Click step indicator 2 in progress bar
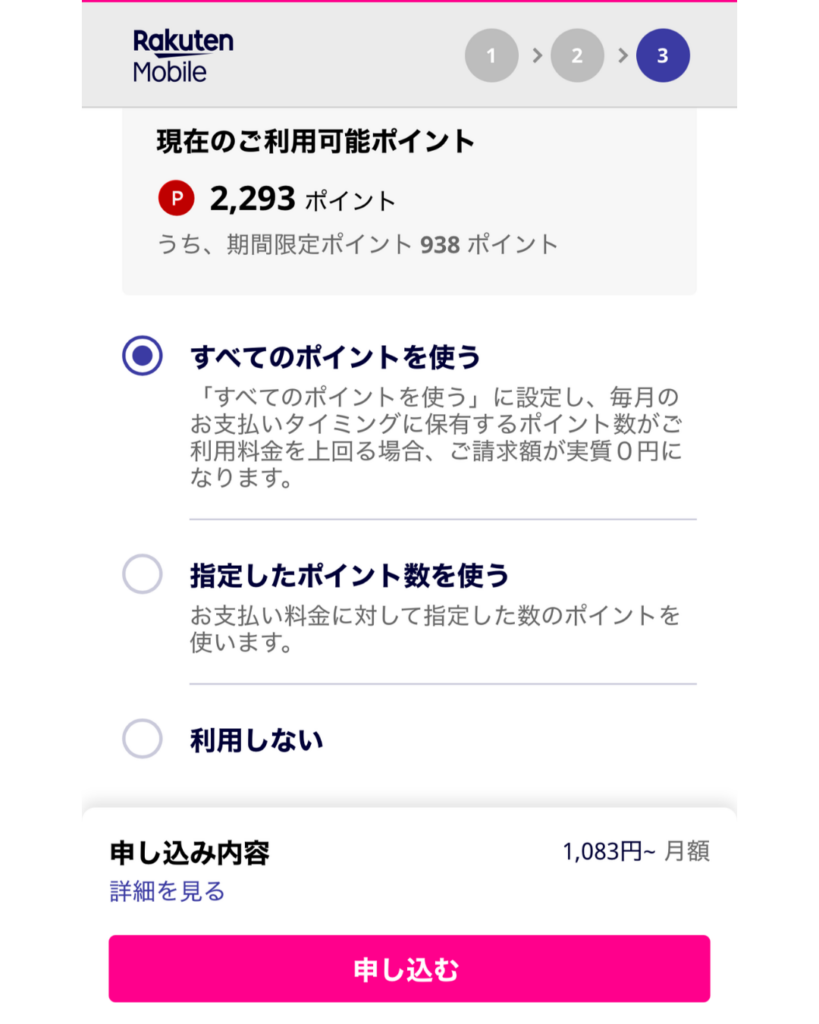This screenshot has width=819, height=1024. tap(577, 56)
